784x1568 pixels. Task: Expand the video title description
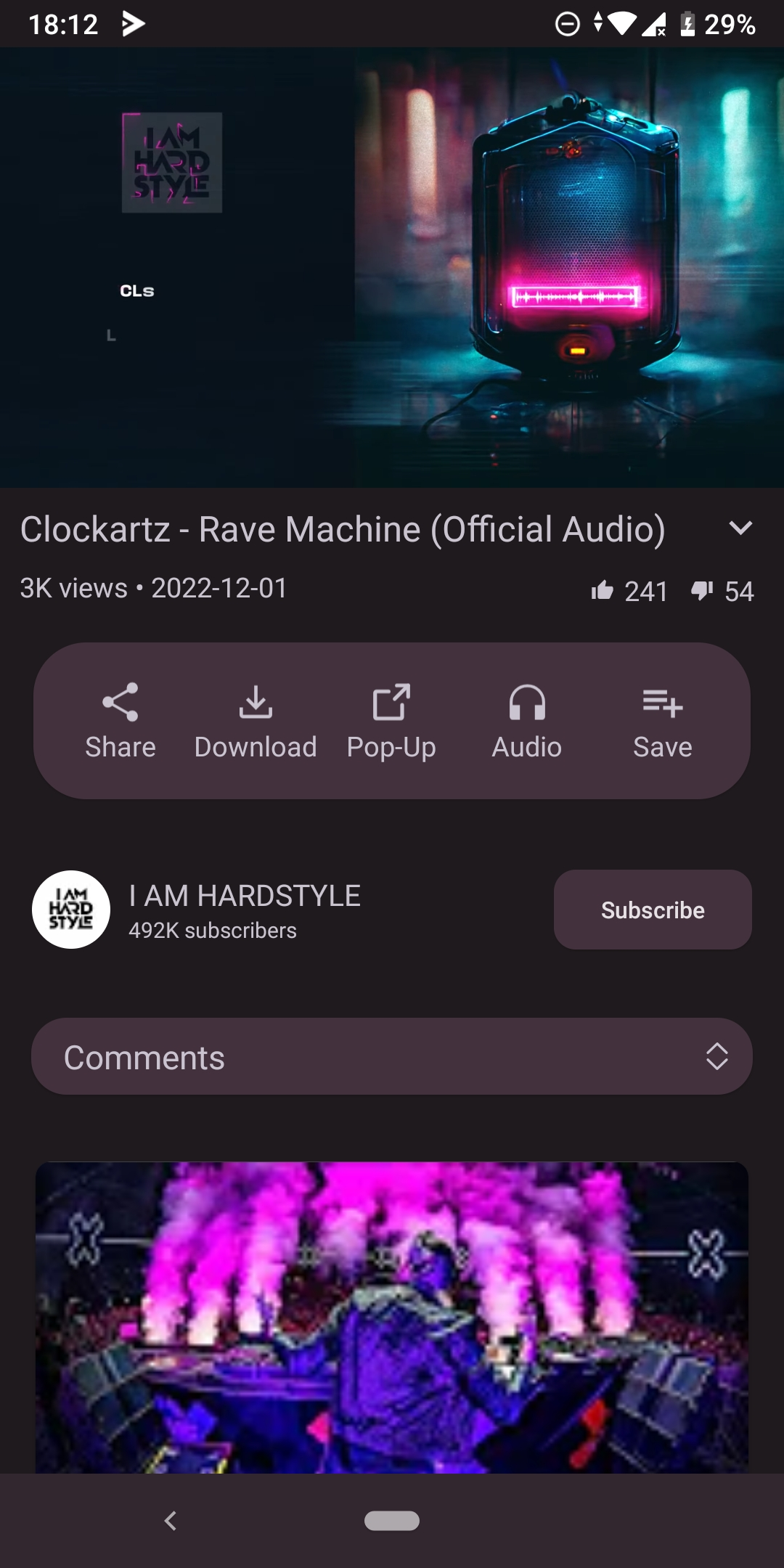click(740, 528)
